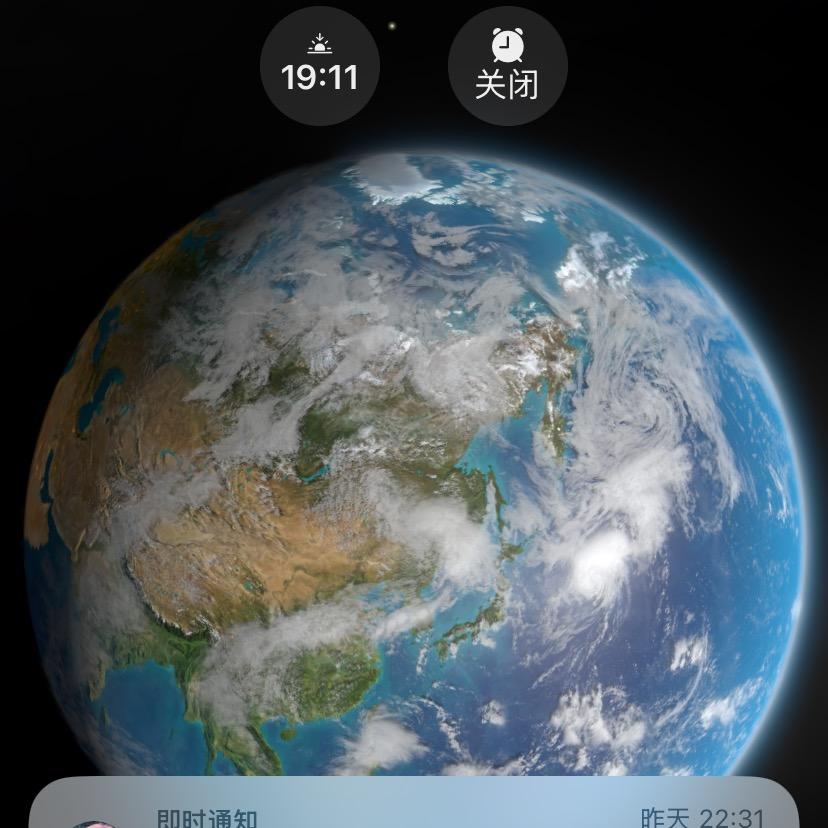Open the 19:11 sunset widget
This screenshot has height=828, width=828.
tap(320, 67)
